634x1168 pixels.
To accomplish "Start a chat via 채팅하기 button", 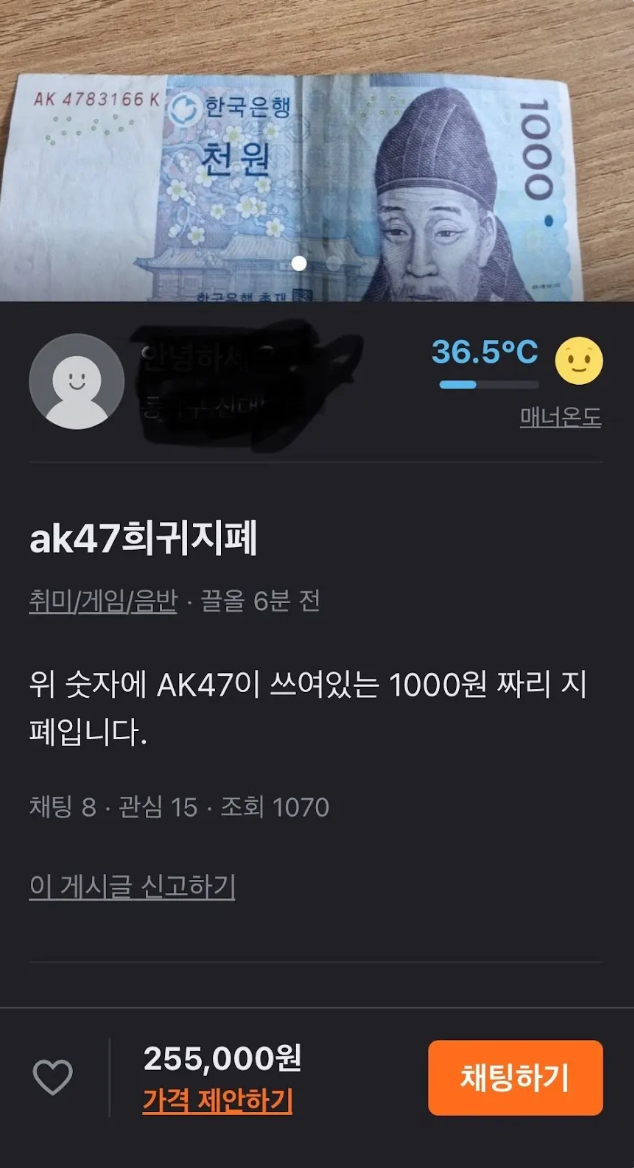I will click(515, 1077).
